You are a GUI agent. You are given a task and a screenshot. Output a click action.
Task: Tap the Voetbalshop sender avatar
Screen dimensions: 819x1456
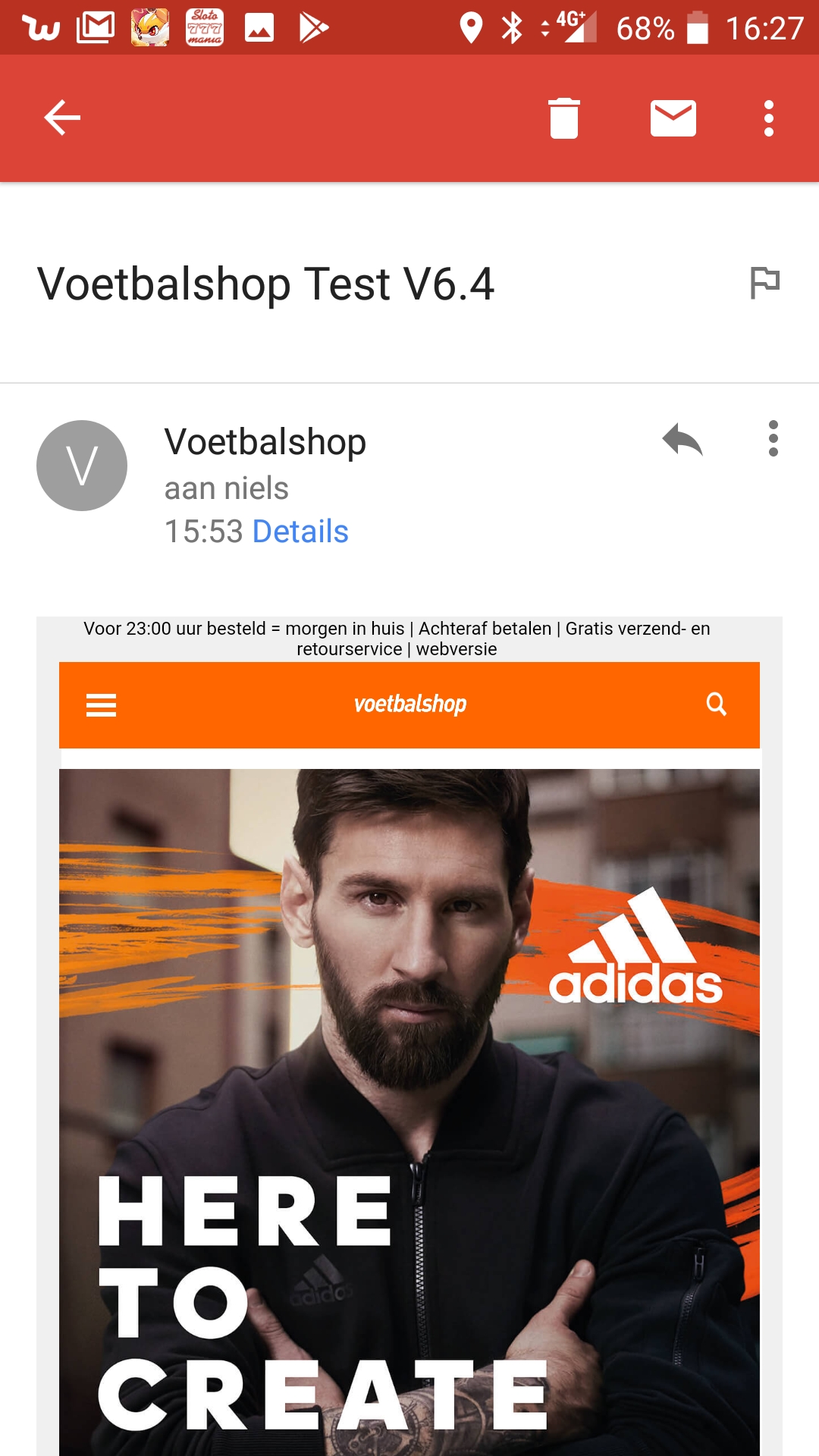click(x=82, y=466)
